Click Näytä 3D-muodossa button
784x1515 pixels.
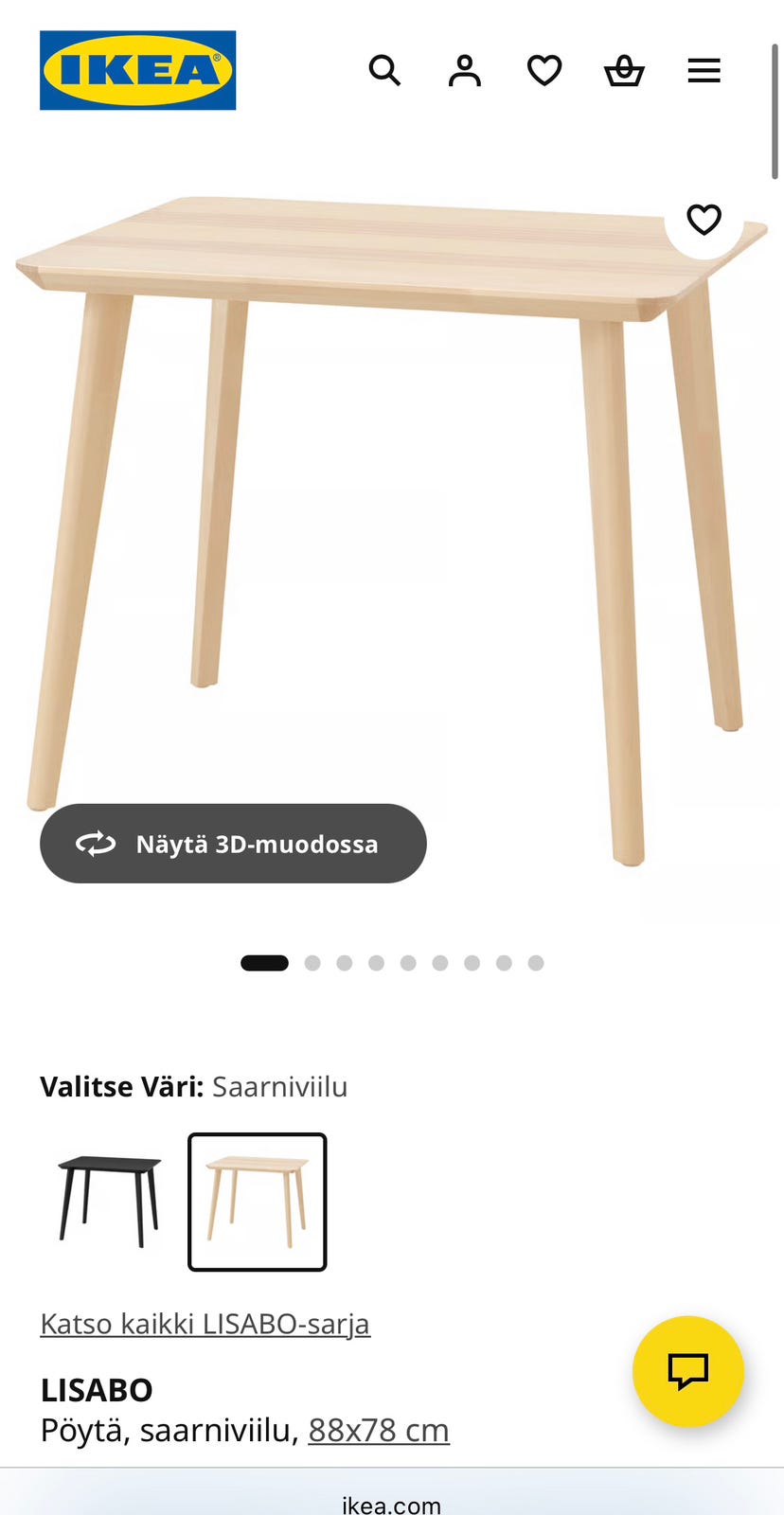232,843
